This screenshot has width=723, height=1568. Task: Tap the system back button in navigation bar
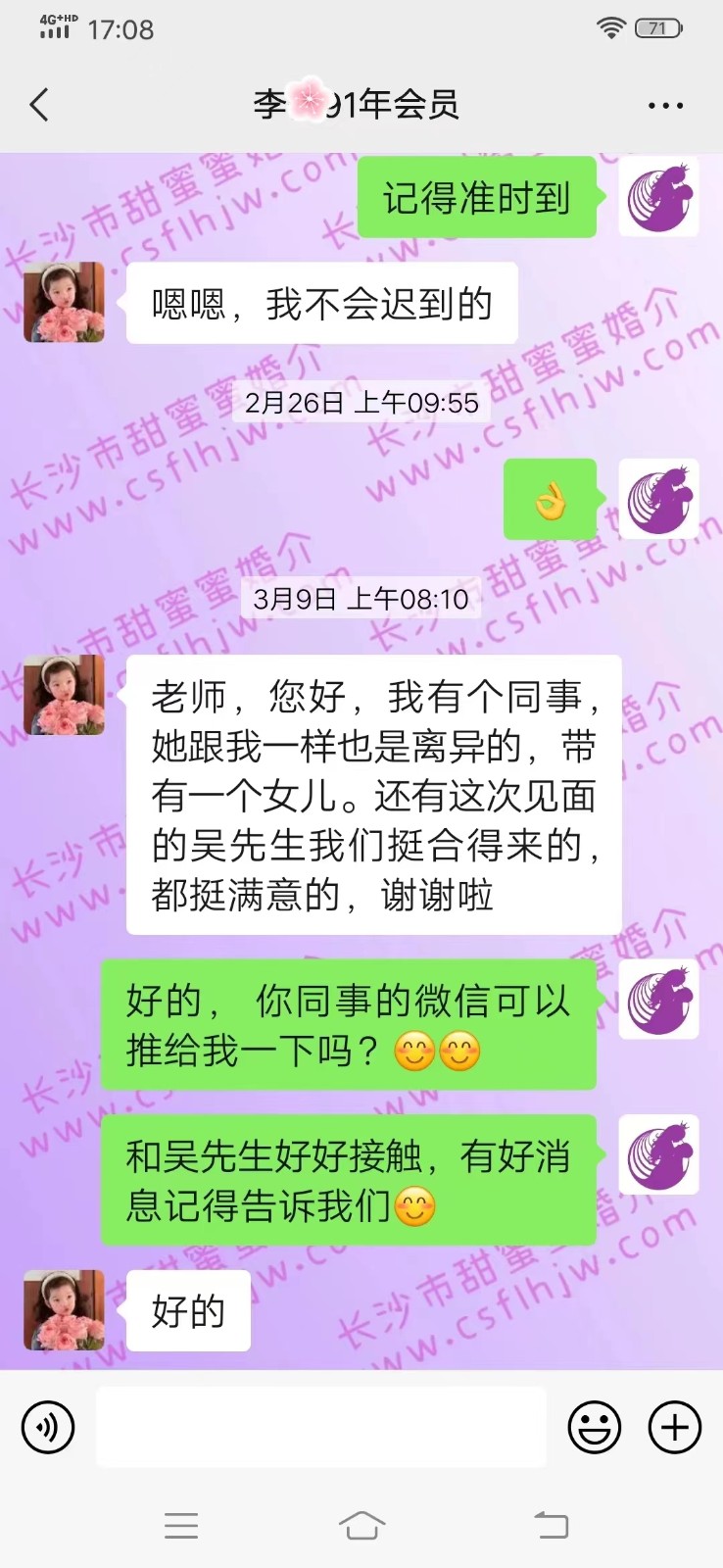[x=551, y=1525]
